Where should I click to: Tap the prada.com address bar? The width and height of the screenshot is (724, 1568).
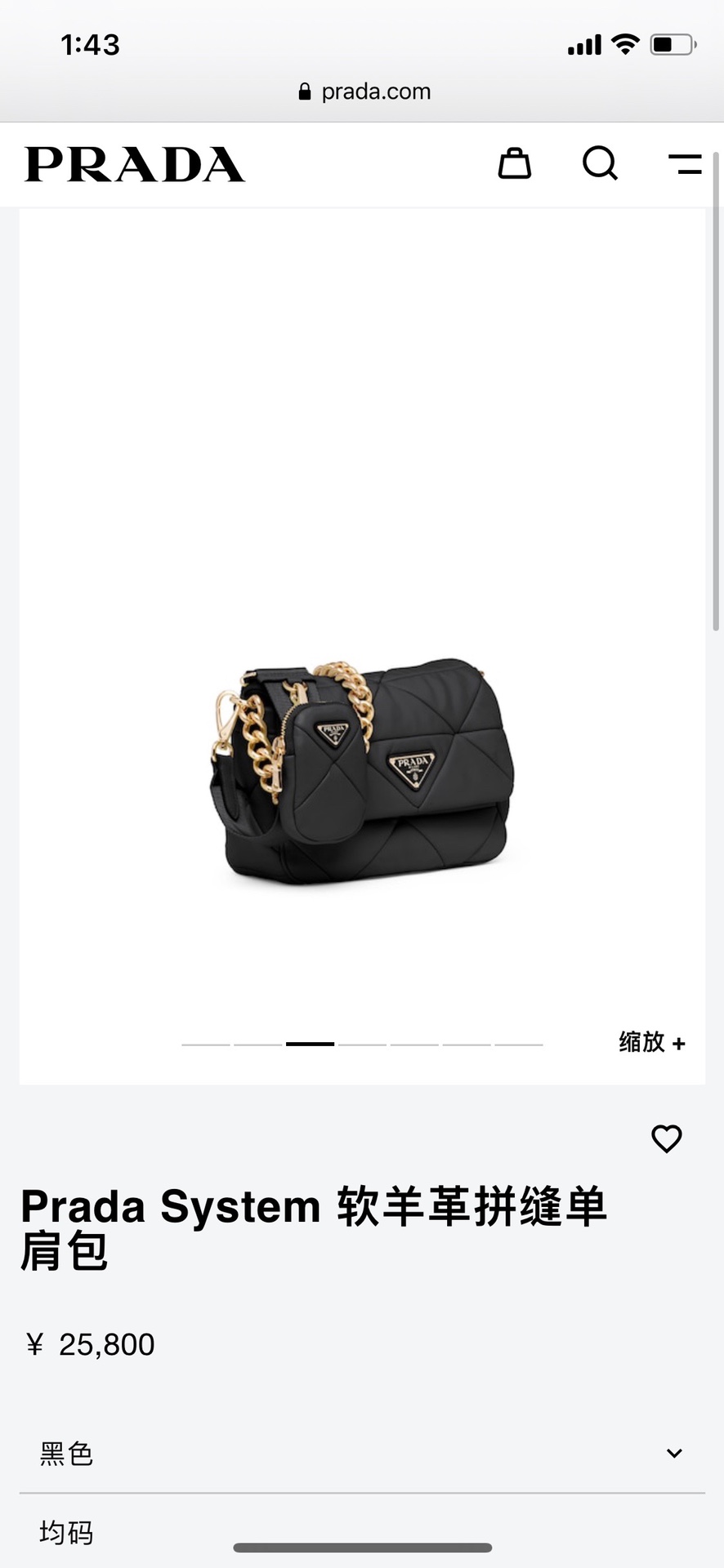[x=364, y=91]
